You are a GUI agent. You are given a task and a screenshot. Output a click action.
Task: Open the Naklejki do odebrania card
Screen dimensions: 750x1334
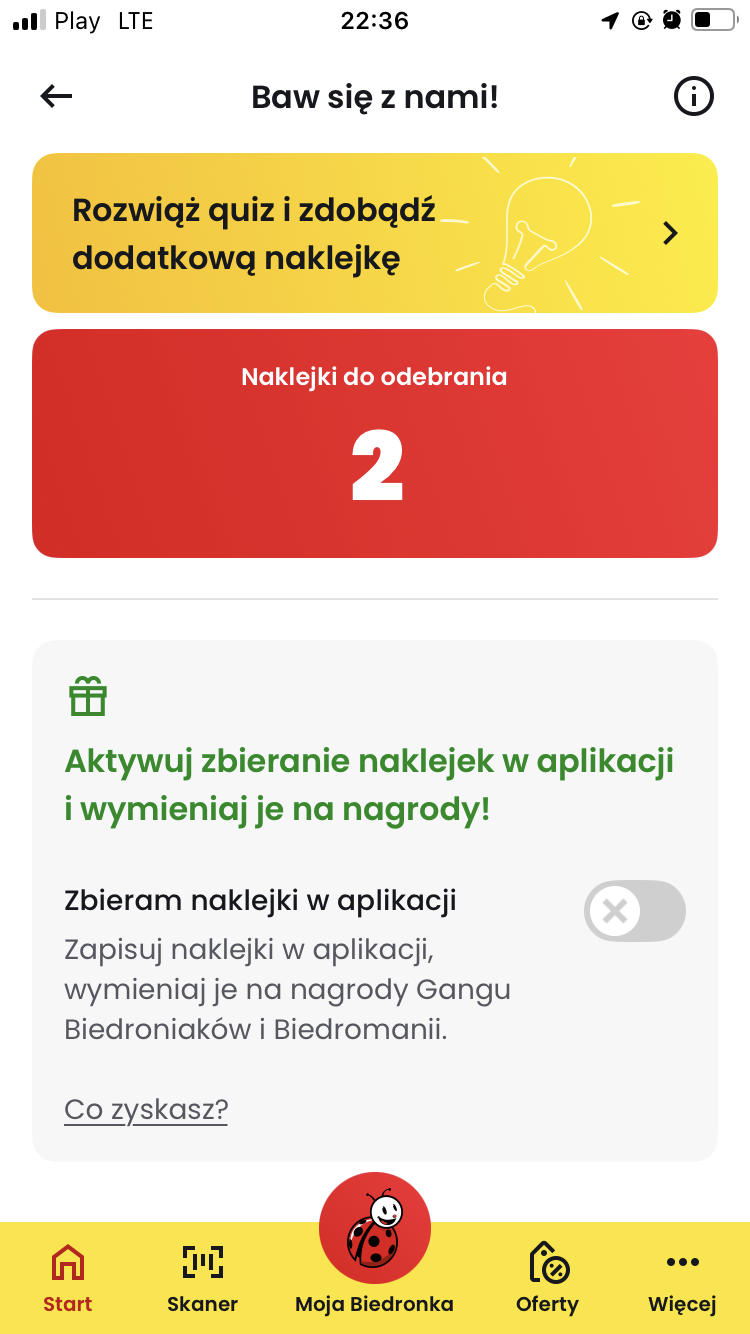(375, 443)
